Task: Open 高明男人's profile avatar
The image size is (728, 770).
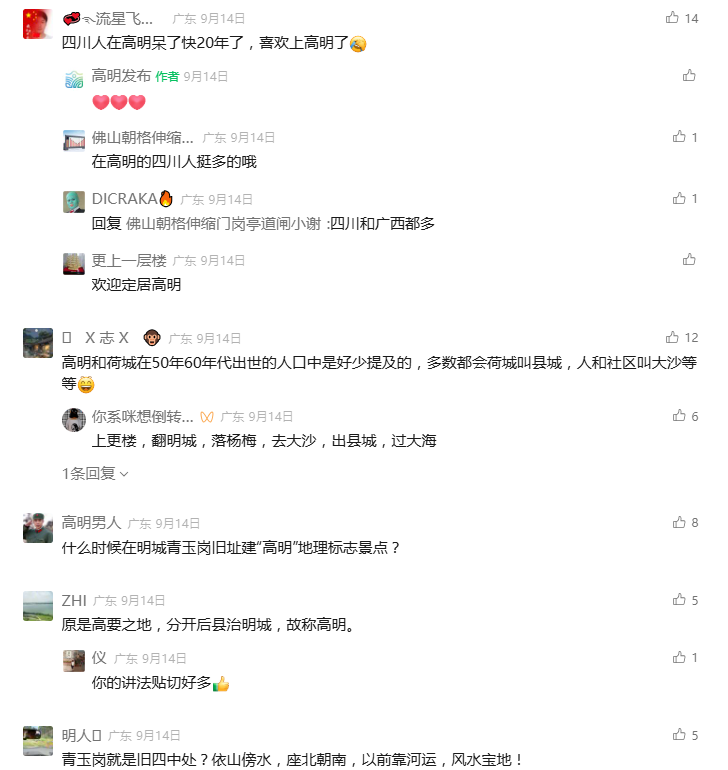Action: [x=38, y=527]
